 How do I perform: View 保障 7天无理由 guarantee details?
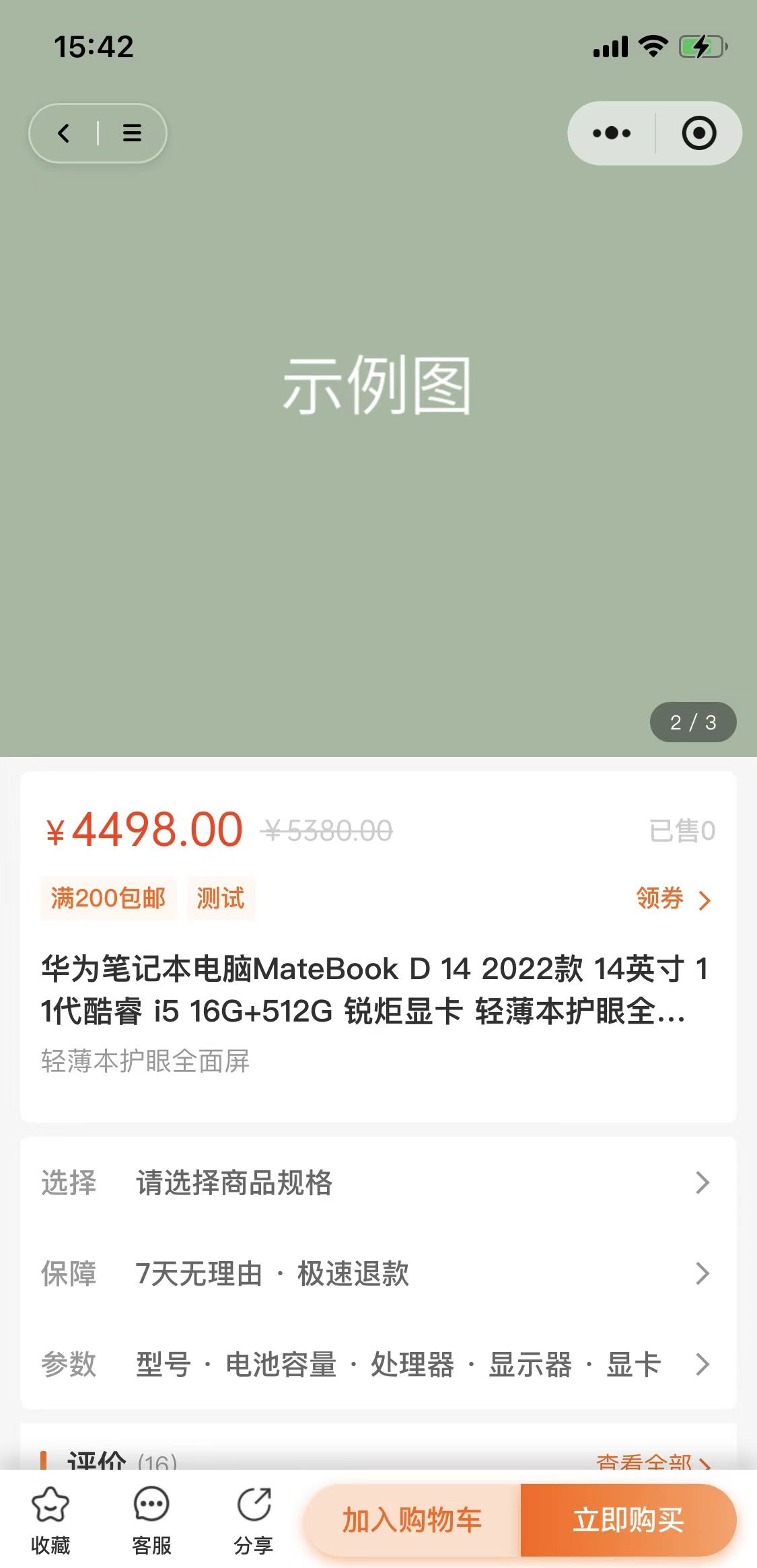pos(378,1273)
